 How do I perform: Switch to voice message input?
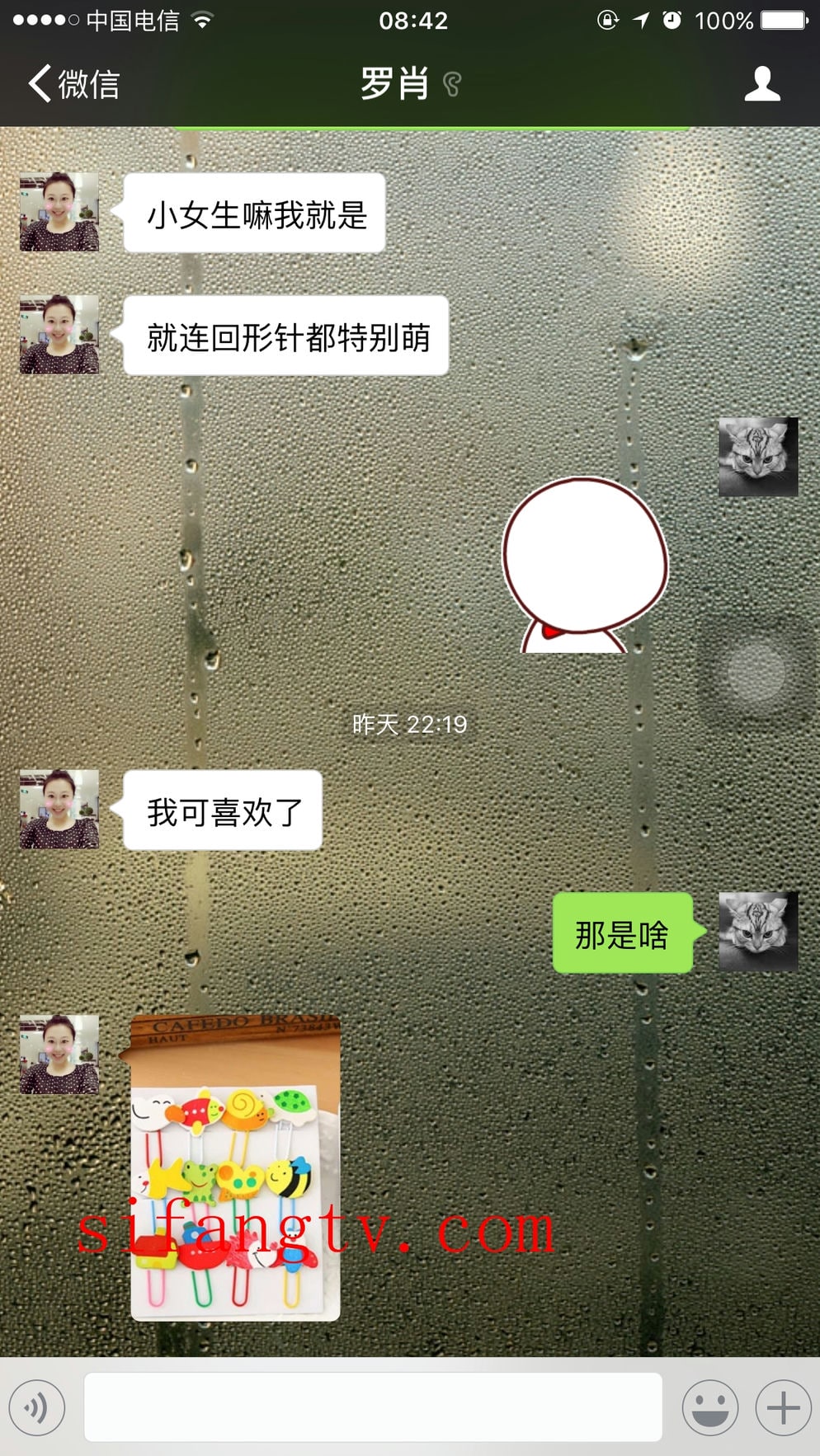(37, 1407)
